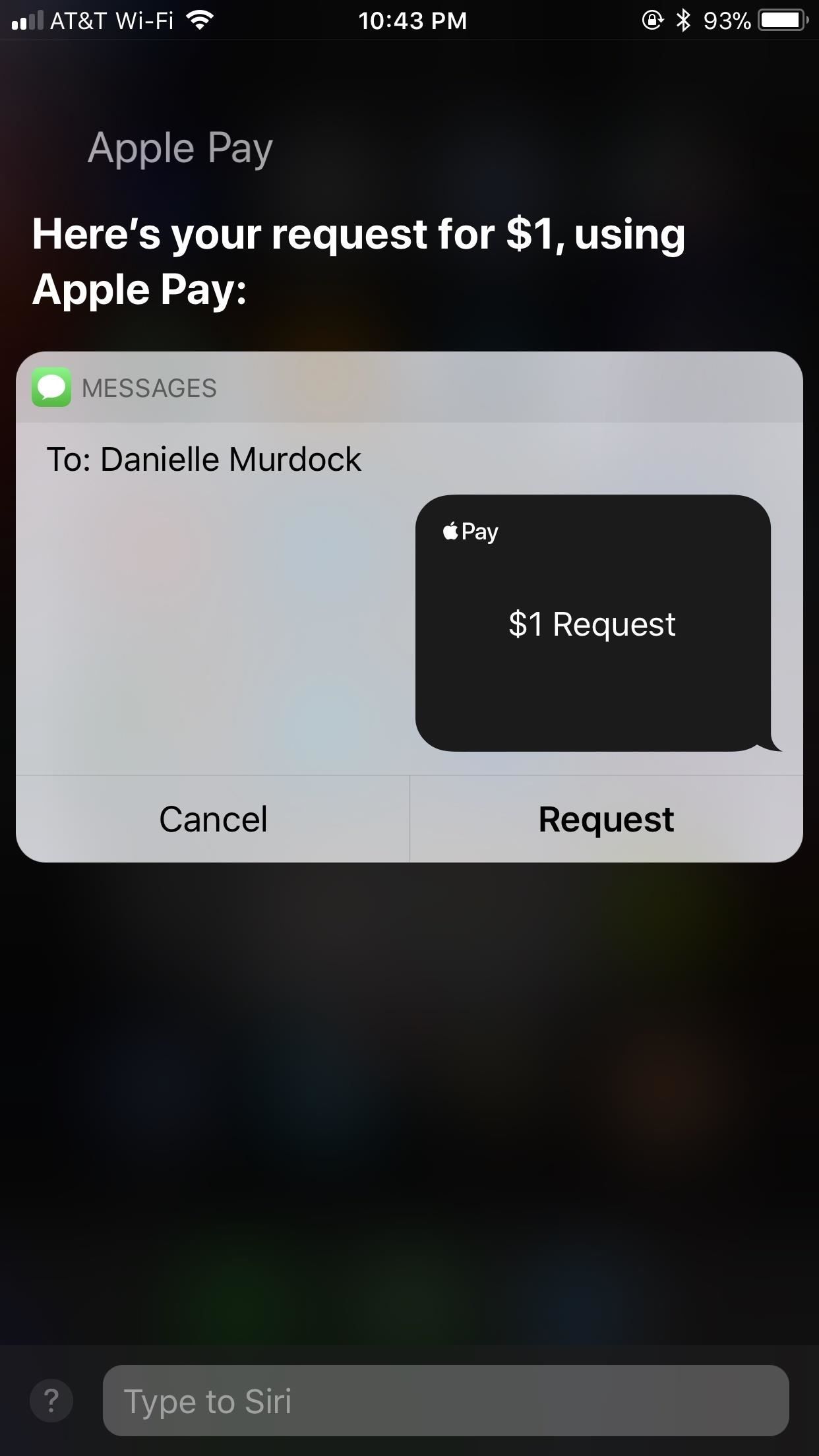Tap the Bluetooth icon in the status bar

click(x=684, y=20)
